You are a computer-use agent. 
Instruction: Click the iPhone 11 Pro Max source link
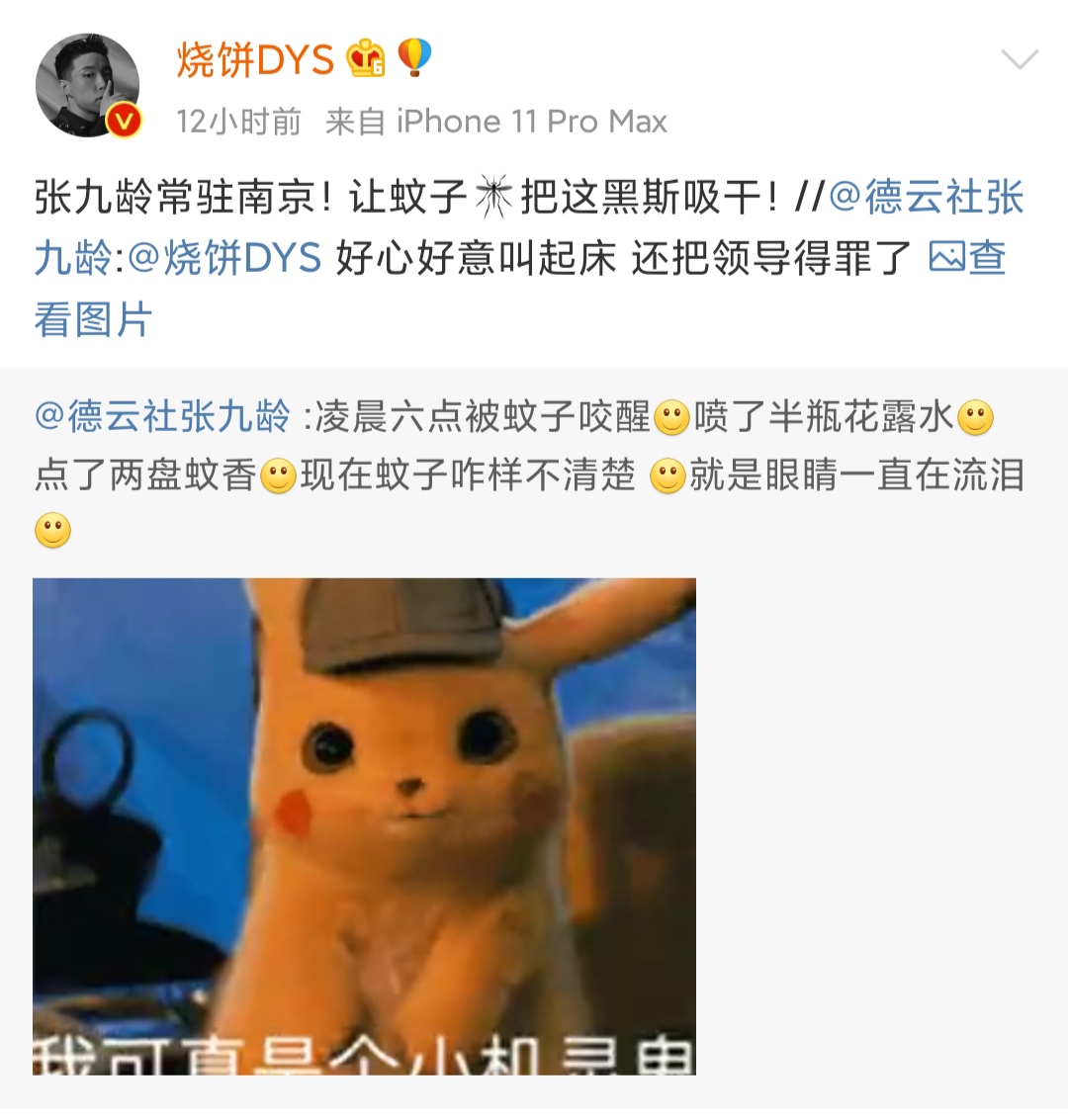531,122
